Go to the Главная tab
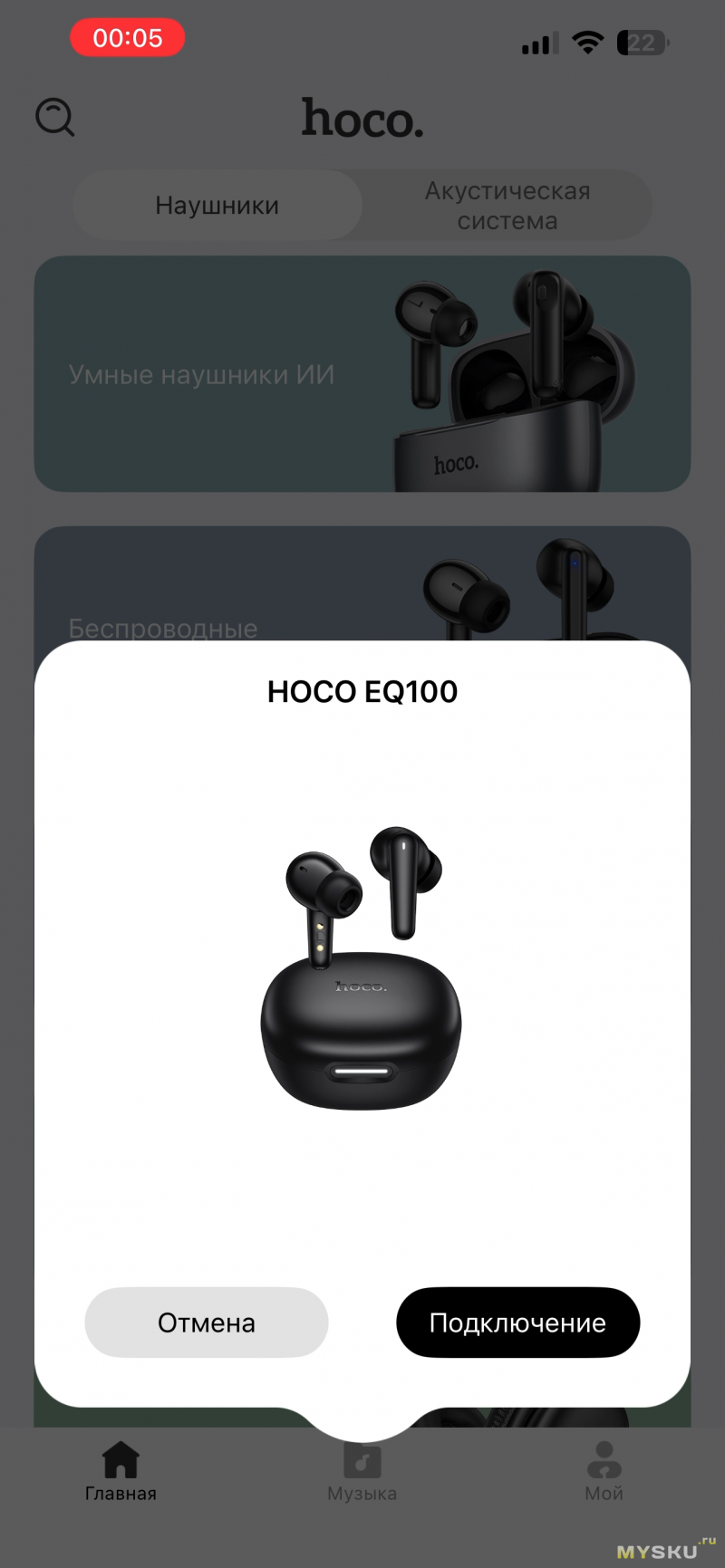The height and width of the screenshot is (1568, 725). [121, 1471]
